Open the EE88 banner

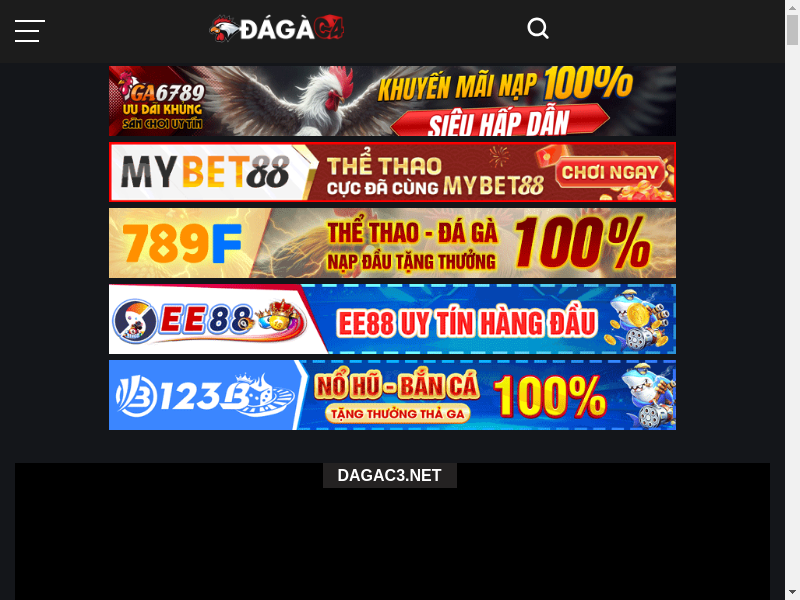[392, 319]
